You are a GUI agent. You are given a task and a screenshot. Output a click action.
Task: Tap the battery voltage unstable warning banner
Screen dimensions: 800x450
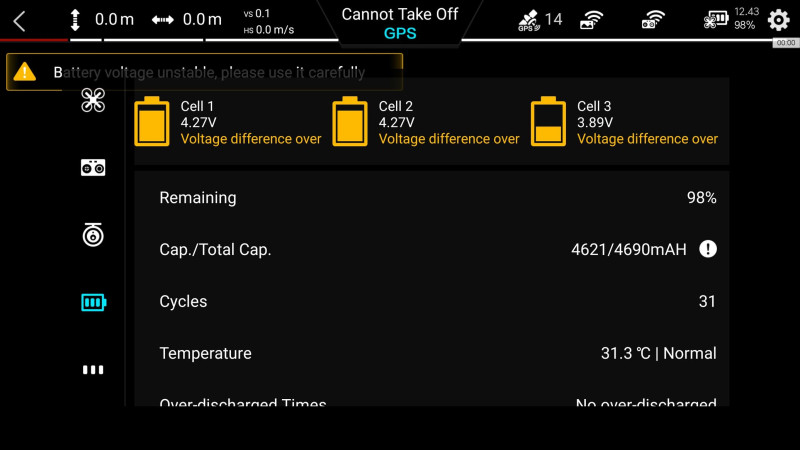pos(205,72)
